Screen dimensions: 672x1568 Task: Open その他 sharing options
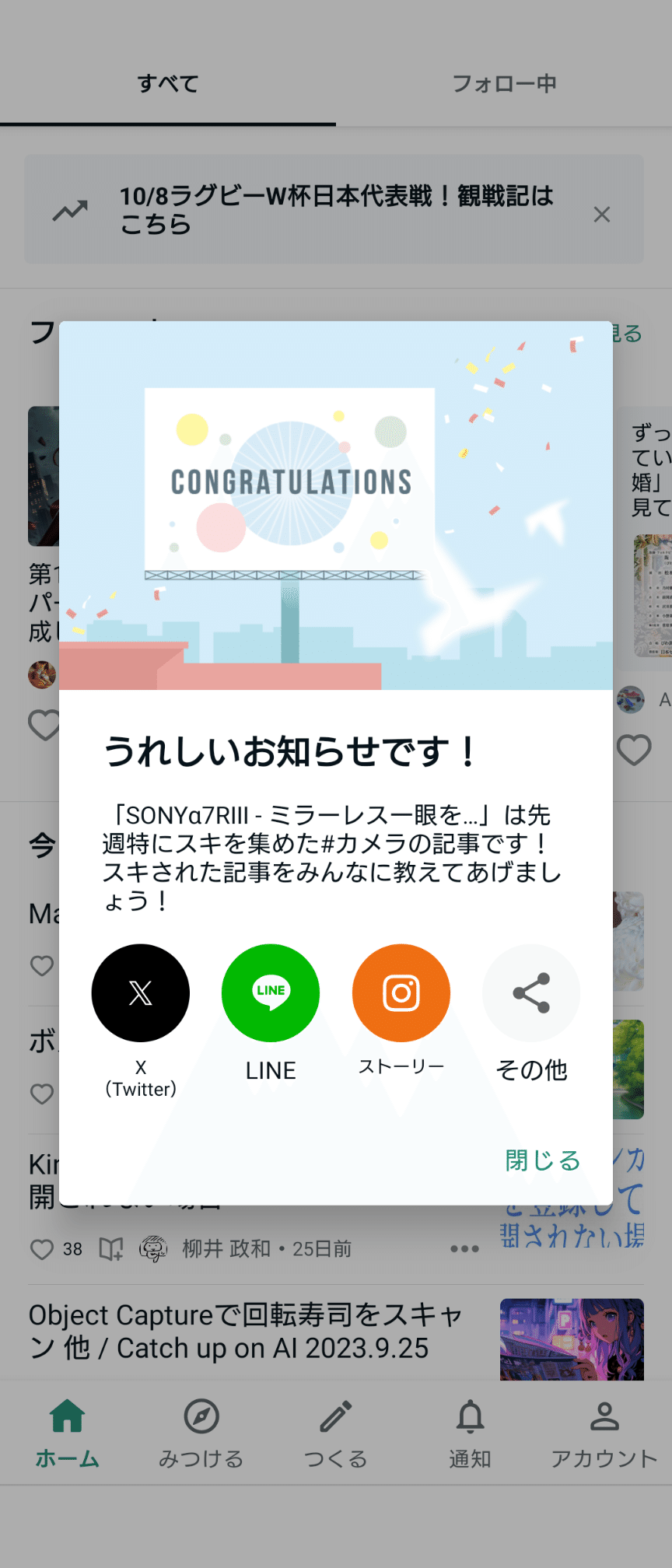[x=530, y=993]
